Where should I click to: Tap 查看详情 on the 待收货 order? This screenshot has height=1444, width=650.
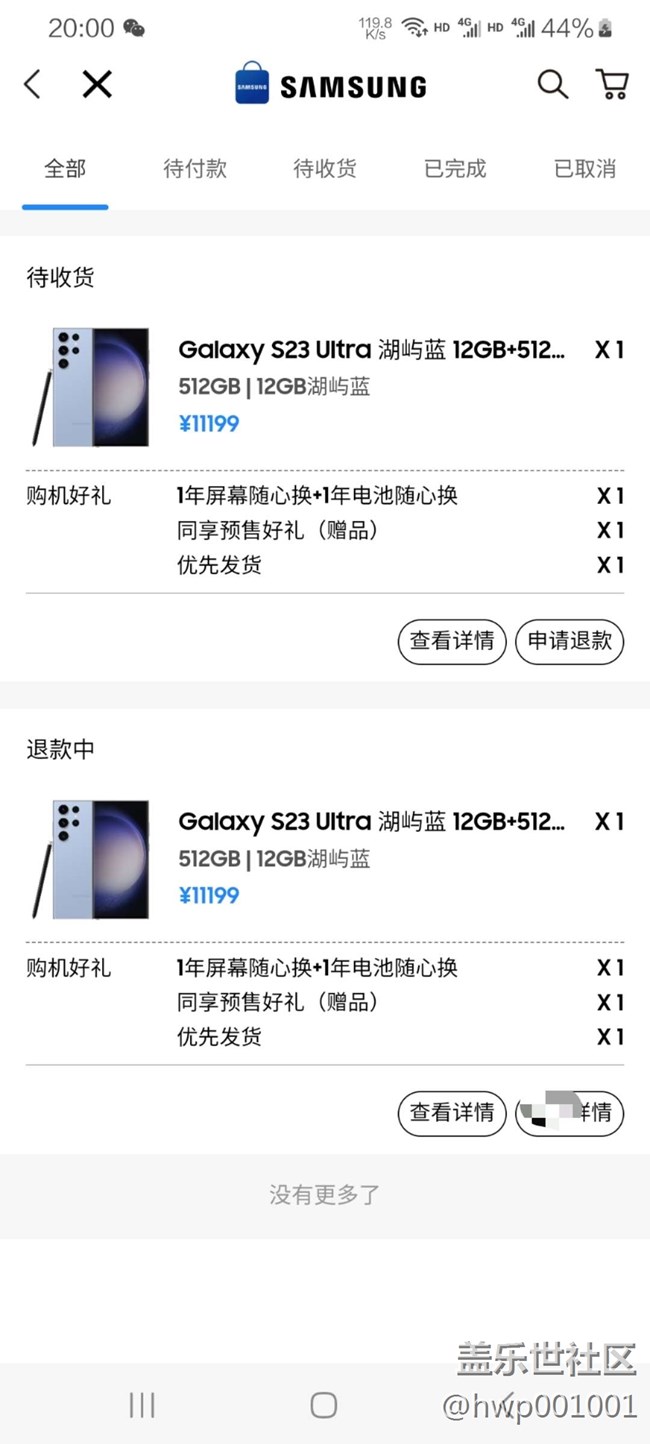(x=452, y=641)
